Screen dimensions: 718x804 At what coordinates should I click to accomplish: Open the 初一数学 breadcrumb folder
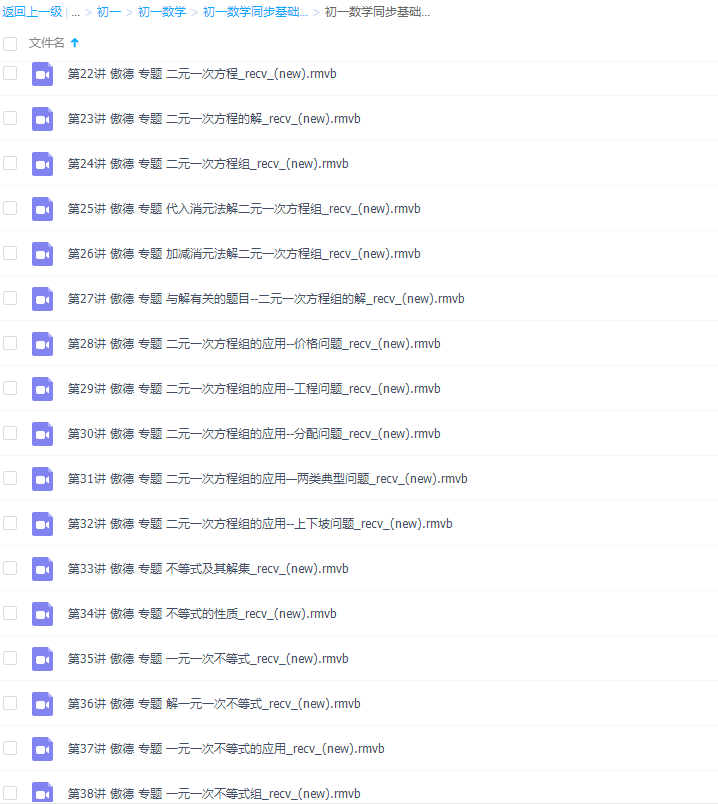161,12
